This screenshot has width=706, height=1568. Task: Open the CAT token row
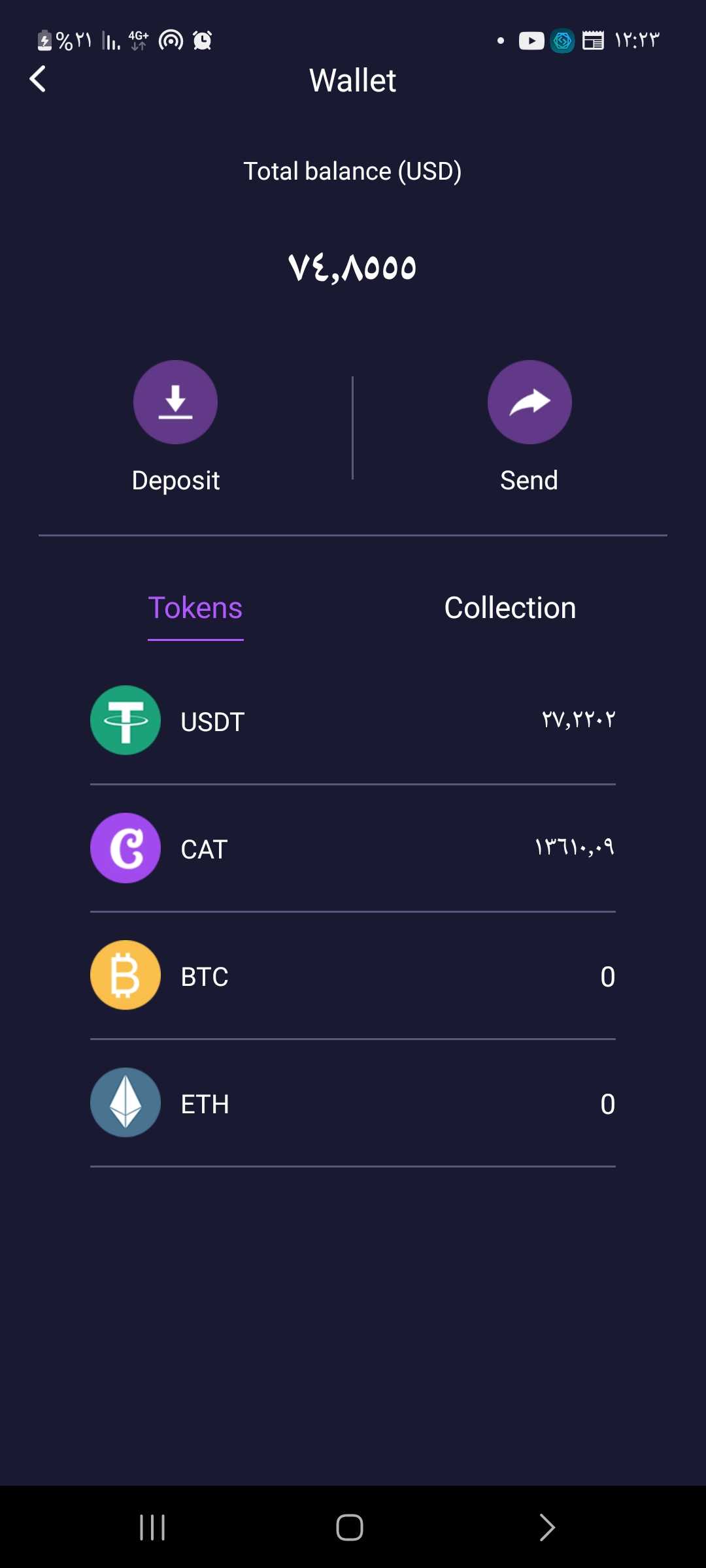click(x=353, y=848)
